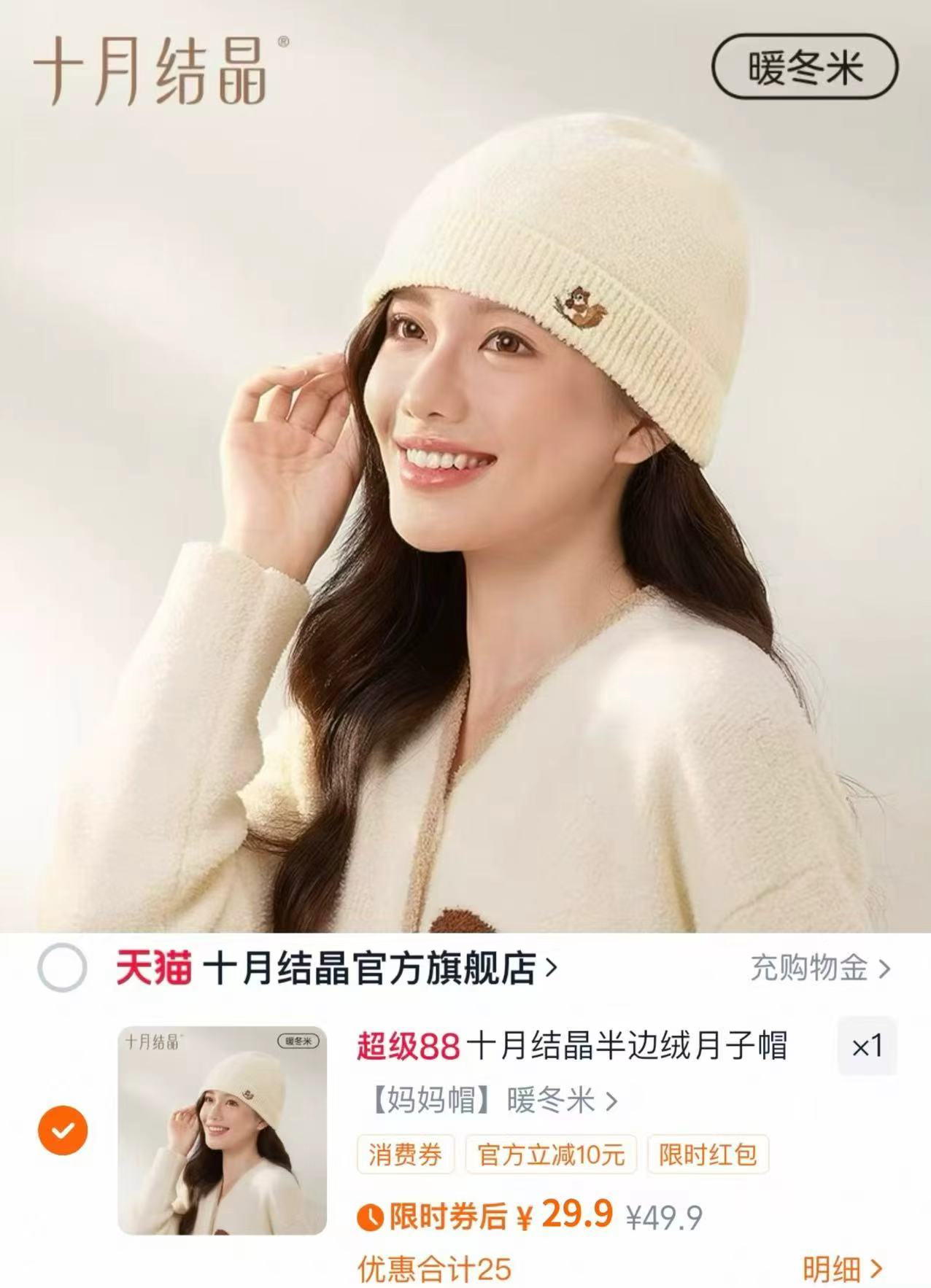The width and height of the screenshot is (931, 1288).
Task: Open 充购物金 top-up link
Action: click(x=819, y=969)
